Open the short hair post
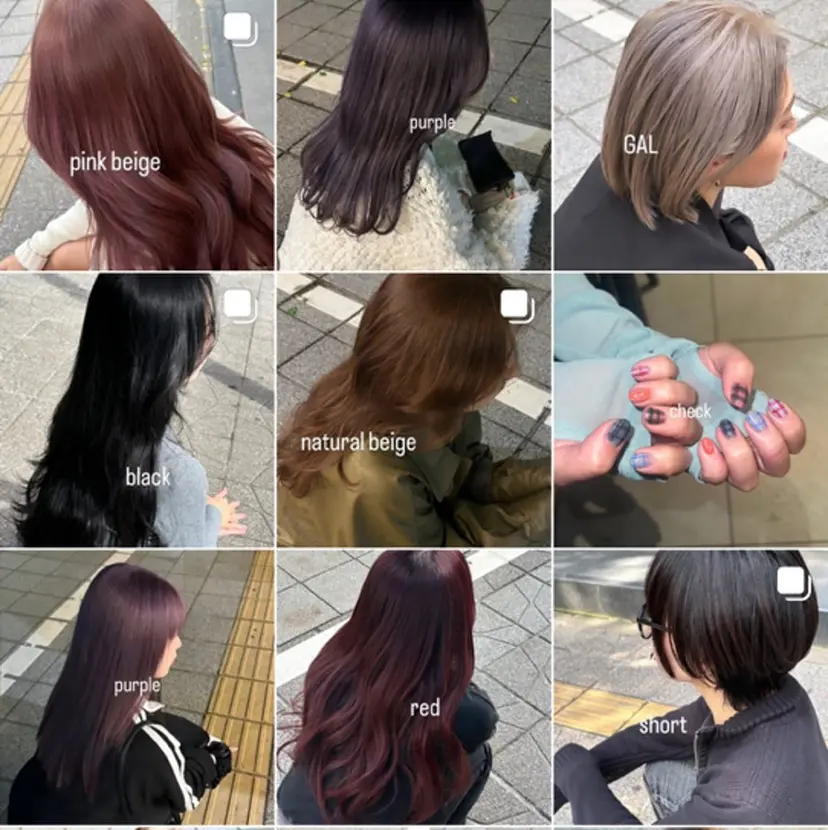828x830 pixels. [x=690, y=687]
